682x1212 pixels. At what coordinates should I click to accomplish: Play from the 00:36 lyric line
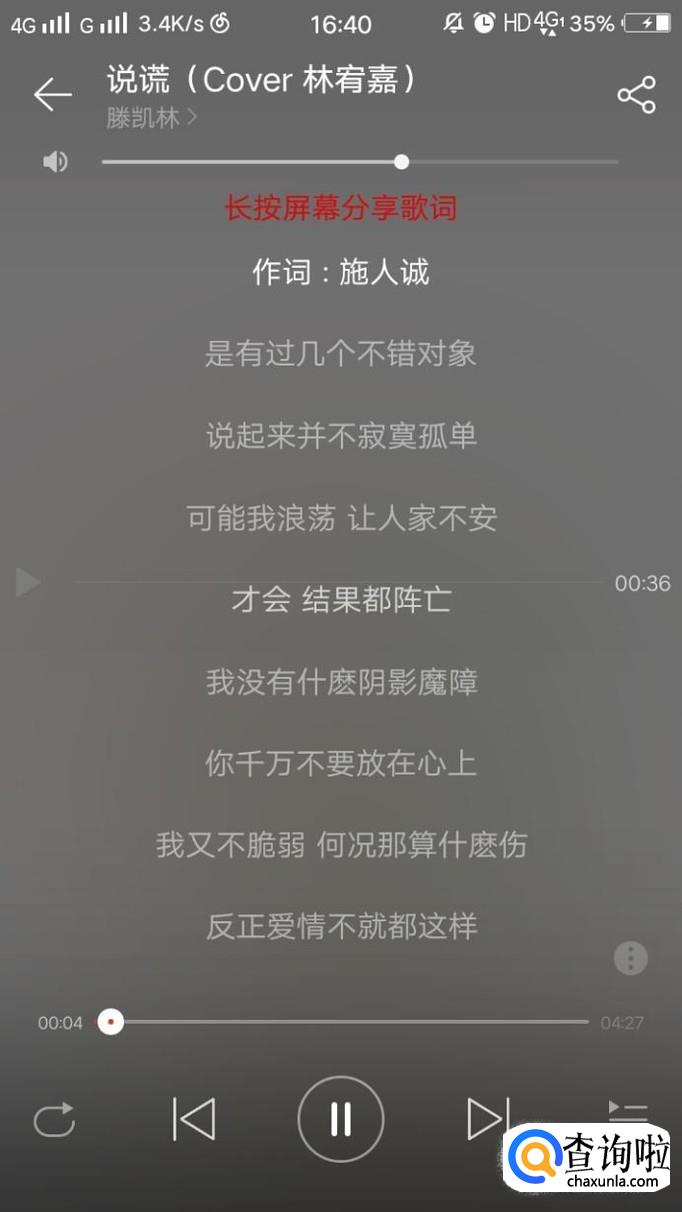coord(27,582)
